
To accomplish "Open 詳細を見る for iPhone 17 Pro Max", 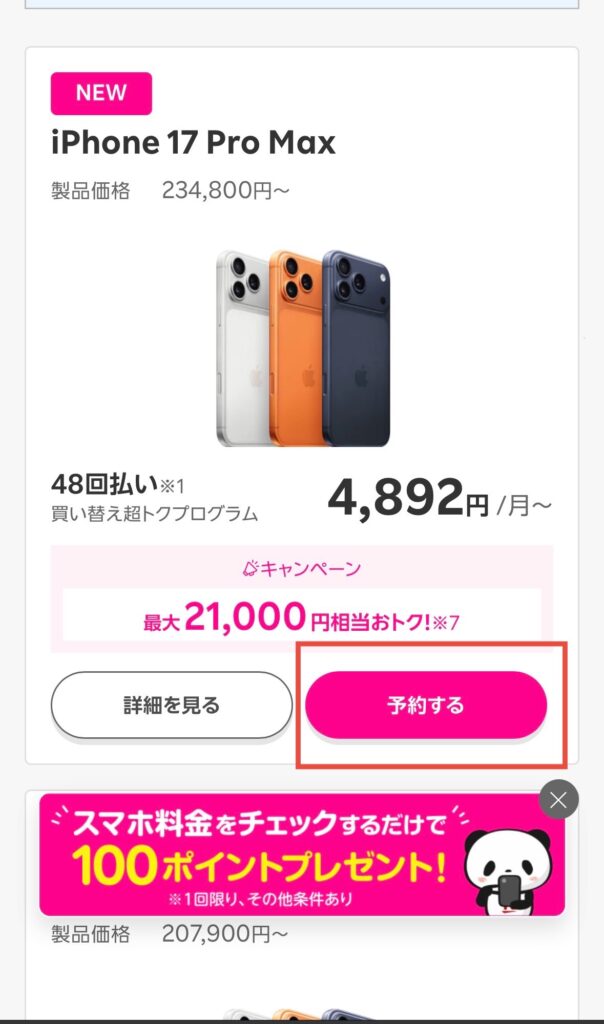I will pyautogui.click(x=171, y=705).
